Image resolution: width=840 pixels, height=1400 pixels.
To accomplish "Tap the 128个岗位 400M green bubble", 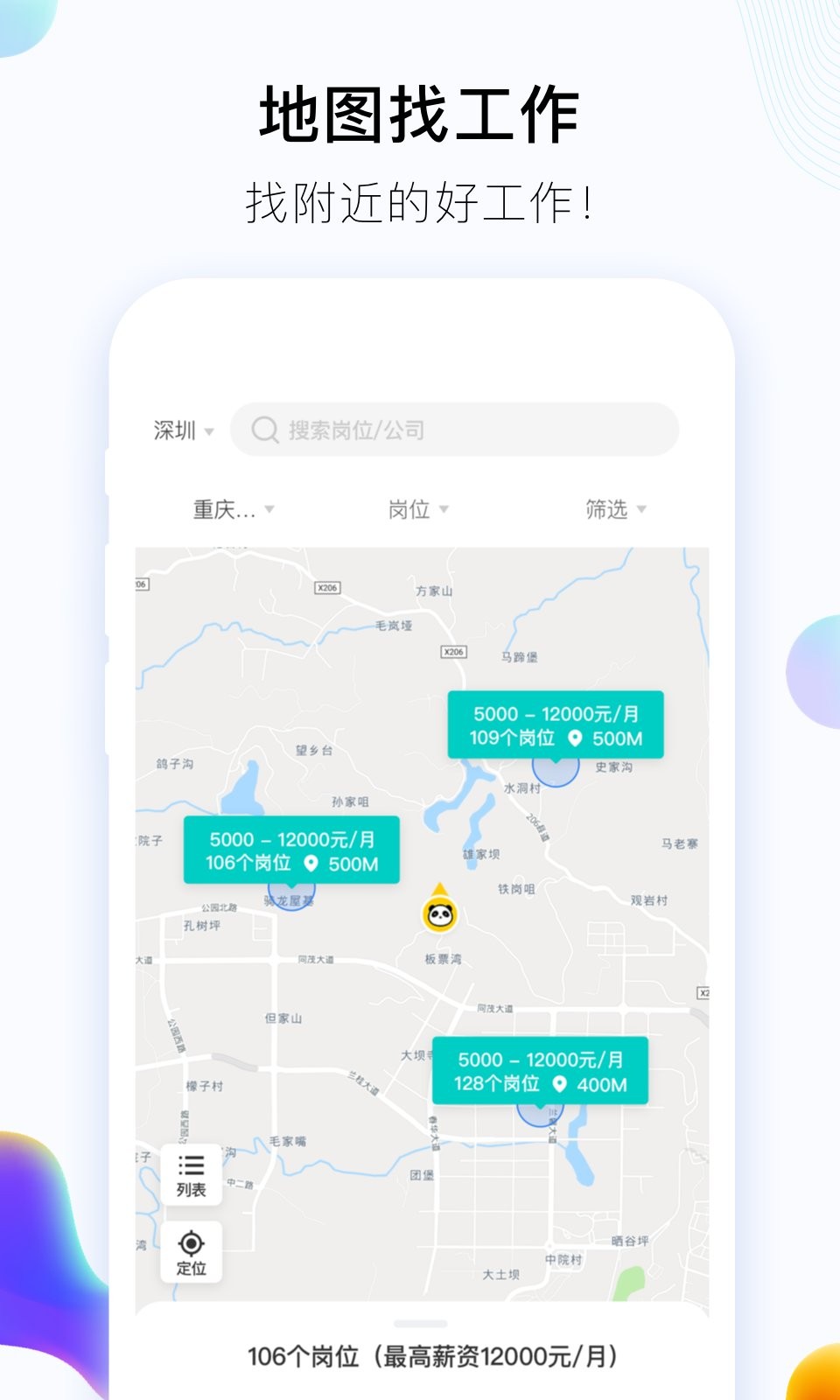I will 538,1069.
